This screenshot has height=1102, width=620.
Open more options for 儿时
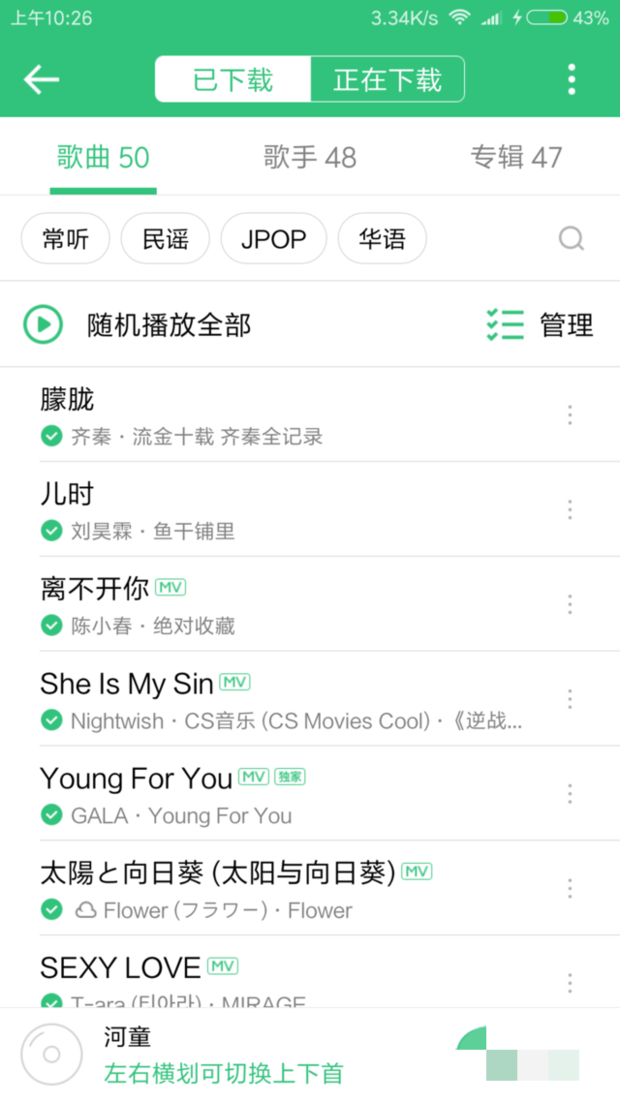(x=570, y=510)
